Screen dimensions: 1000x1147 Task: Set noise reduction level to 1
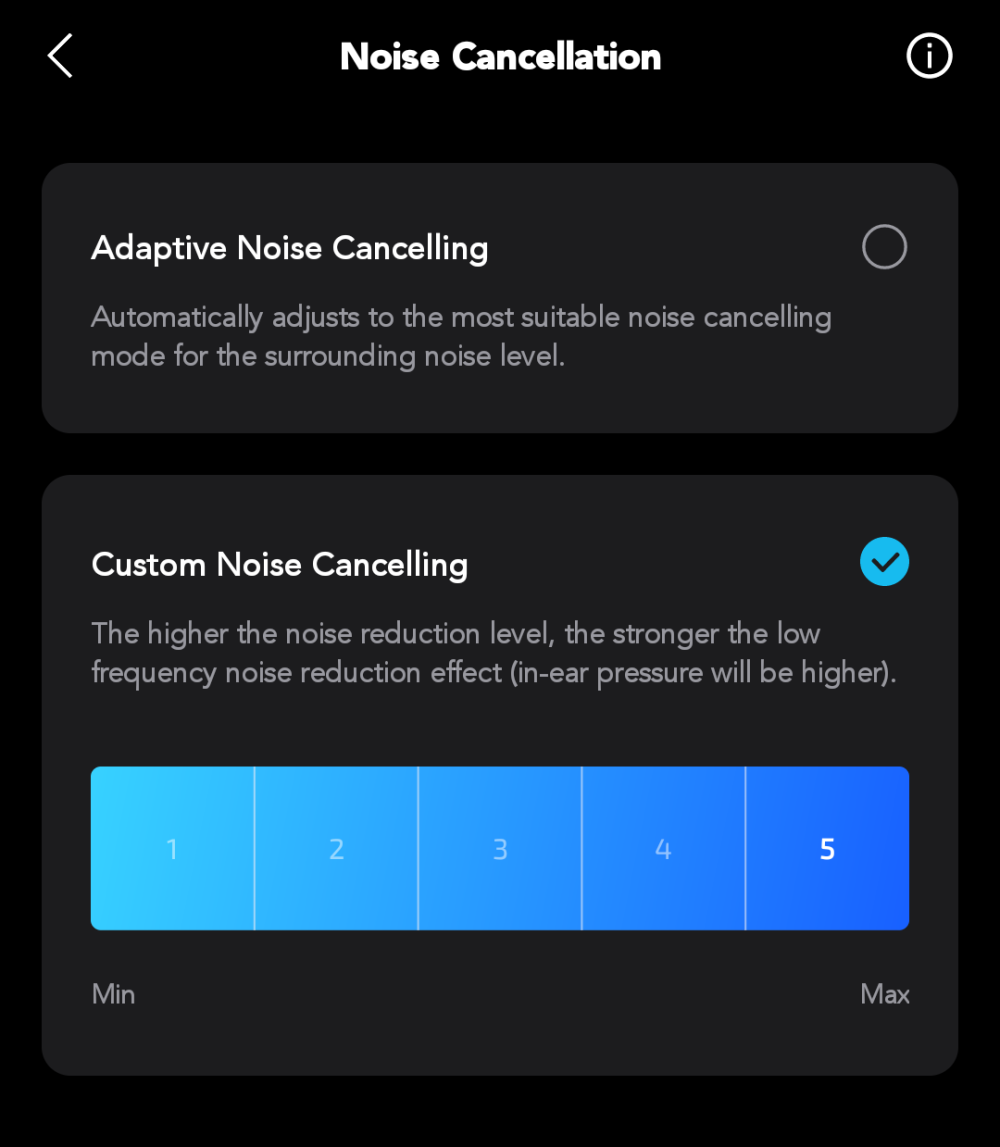(172, 849)
